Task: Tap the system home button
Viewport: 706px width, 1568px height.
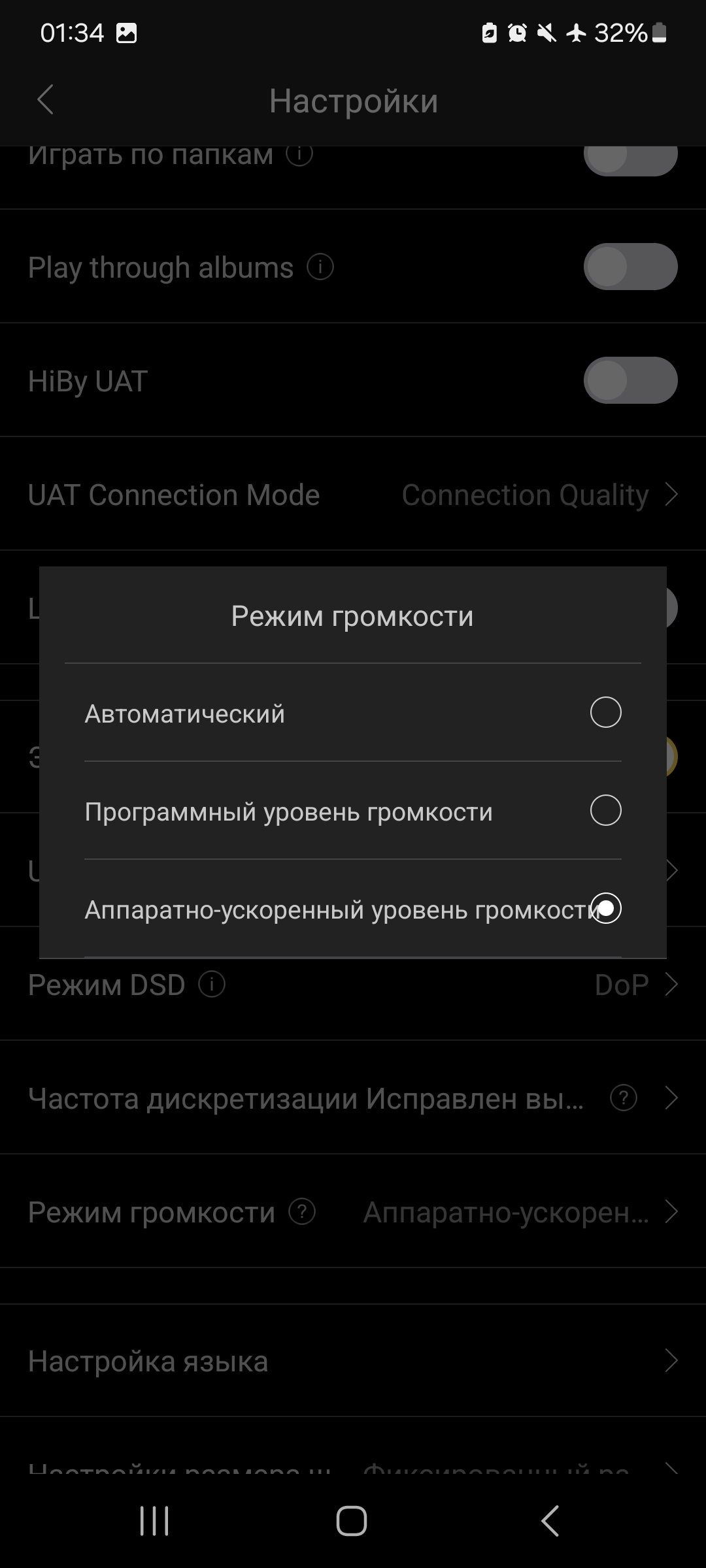Action: click(x=352, y=1521)
